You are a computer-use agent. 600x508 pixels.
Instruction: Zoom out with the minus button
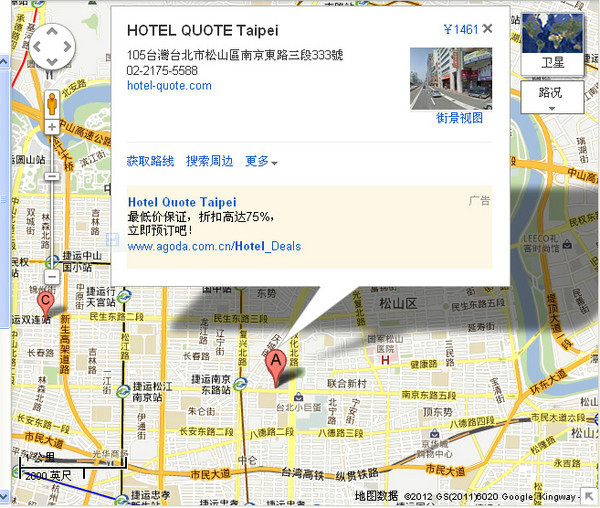coord(51,276)
